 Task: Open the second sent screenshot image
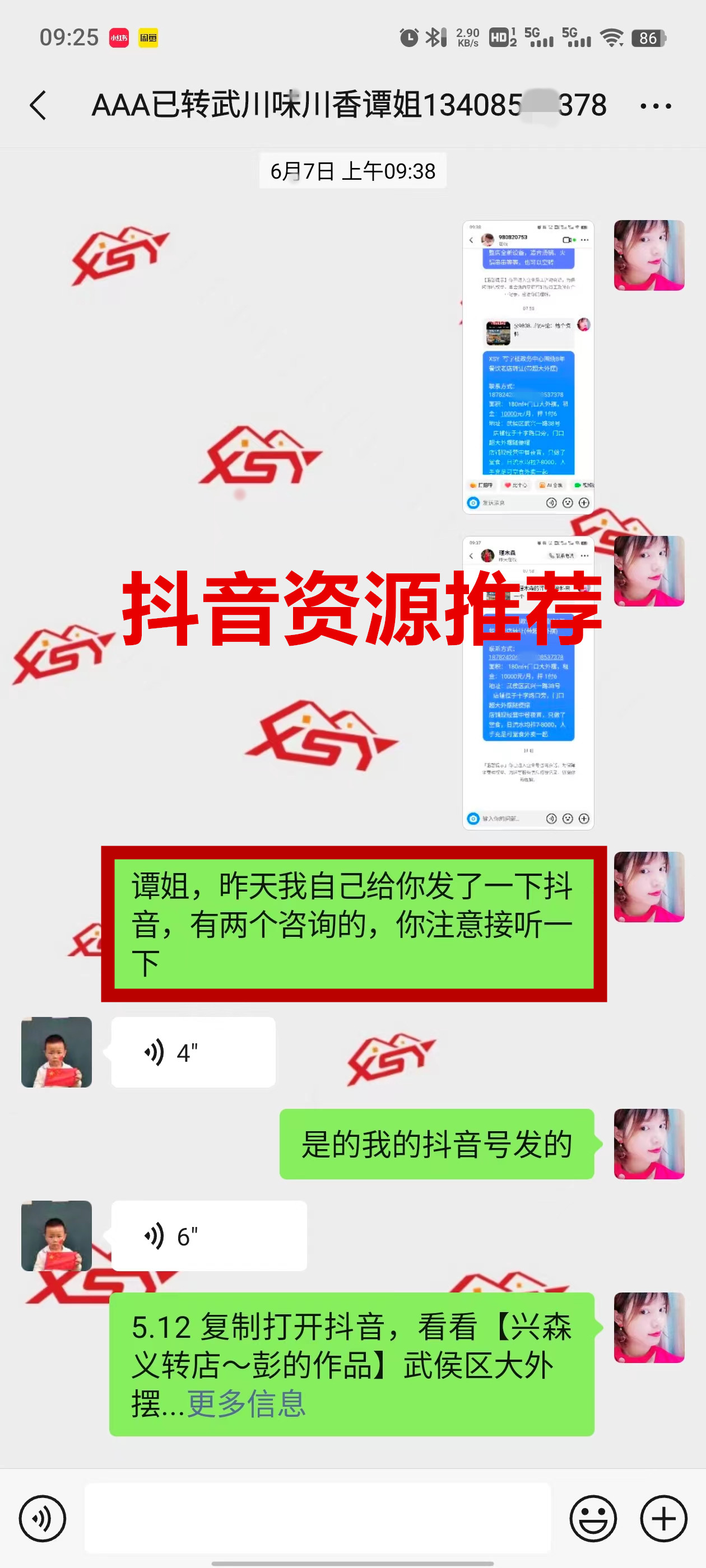(x=528, y=682)
